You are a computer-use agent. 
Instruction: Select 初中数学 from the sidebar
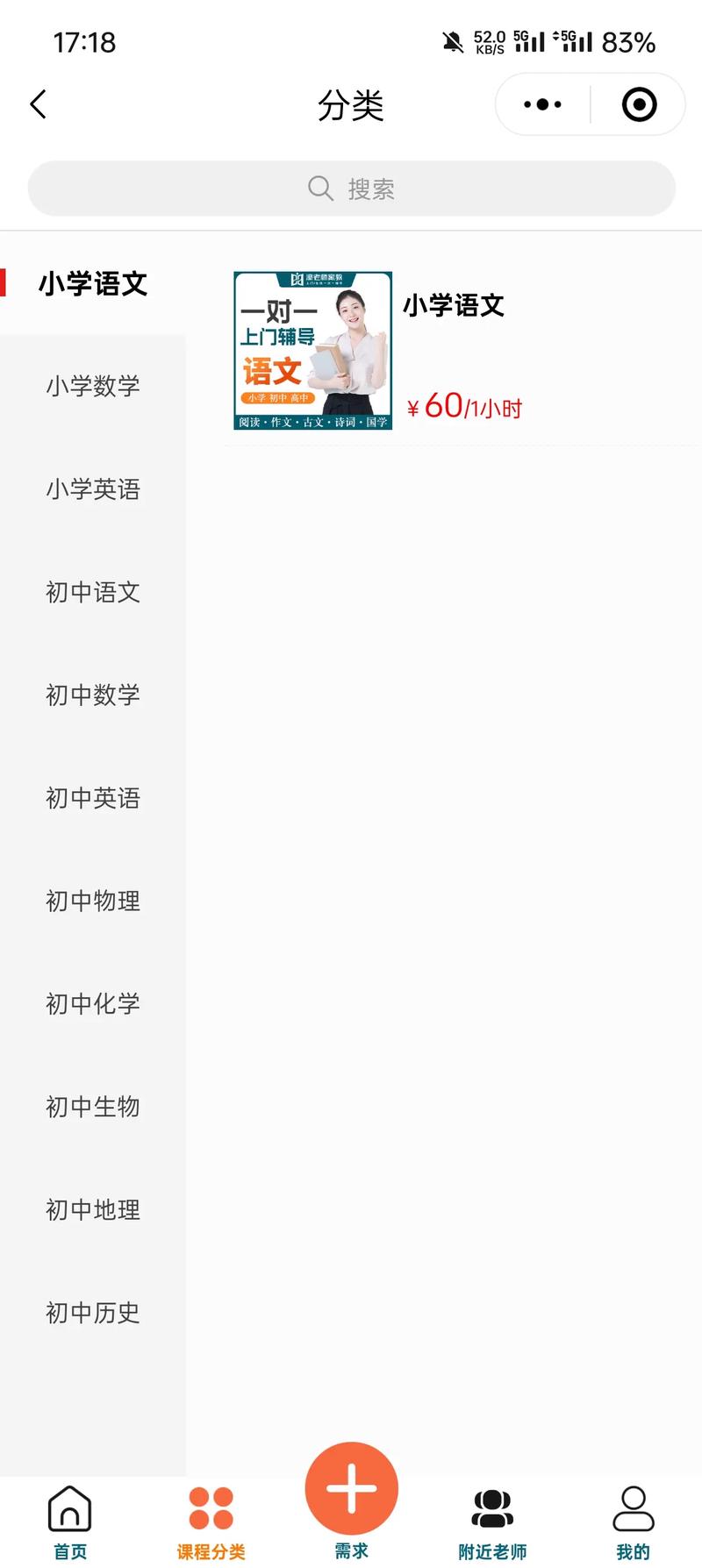point(92,695)
